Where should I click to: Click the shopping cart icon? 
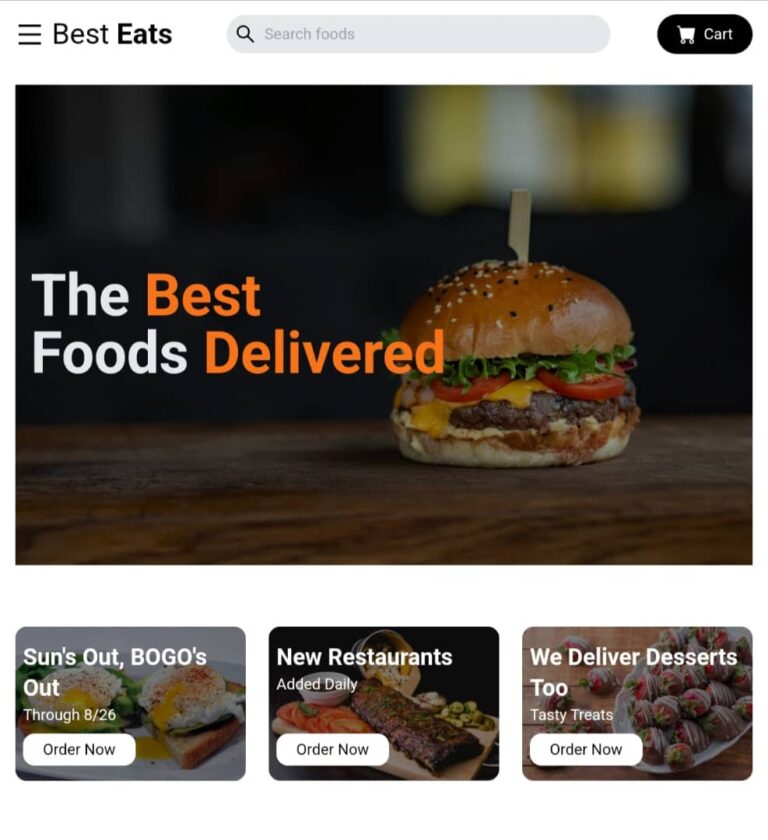click(x=685, y=33)
